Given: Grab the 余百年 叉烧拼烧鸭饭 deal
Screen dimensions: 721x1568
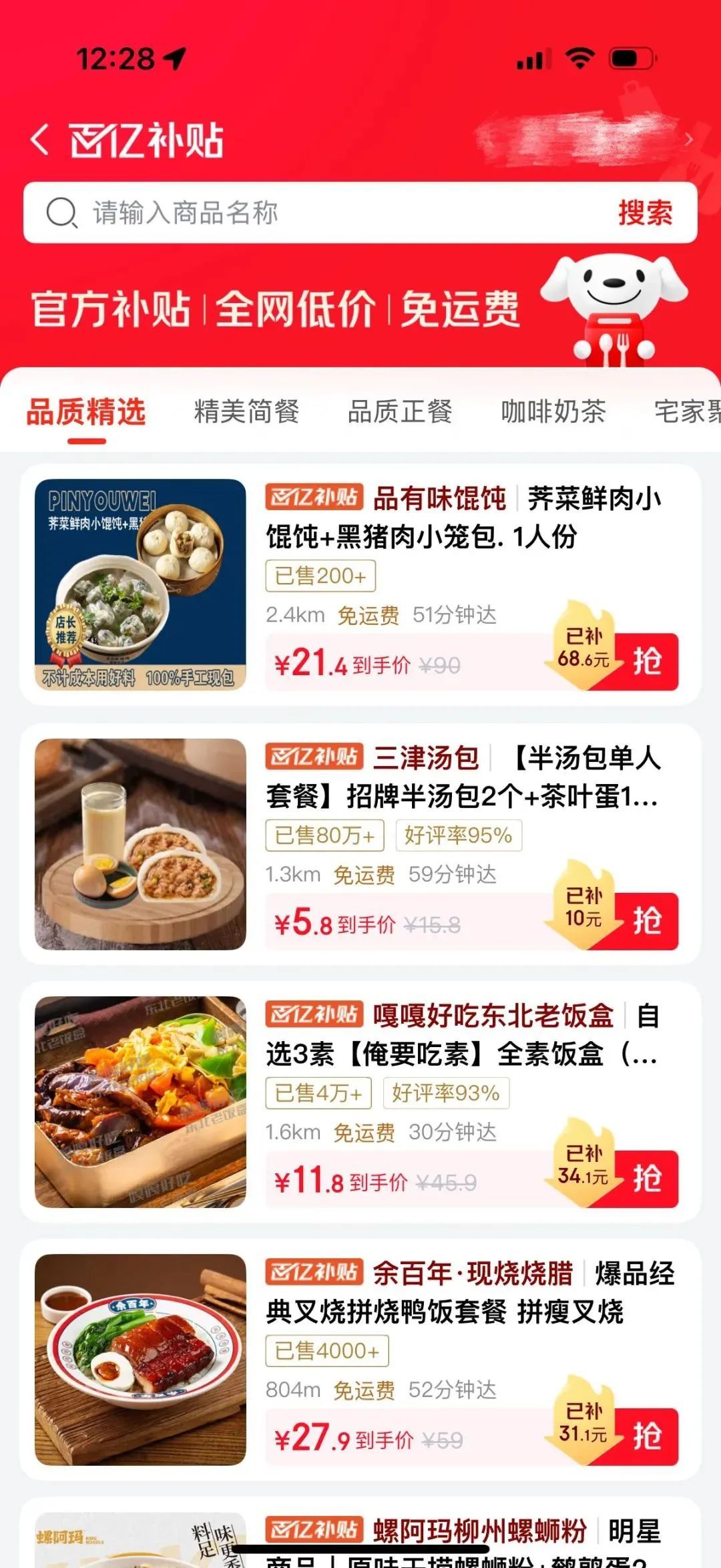Looking at the screenshot, I should pos(646,1436).
